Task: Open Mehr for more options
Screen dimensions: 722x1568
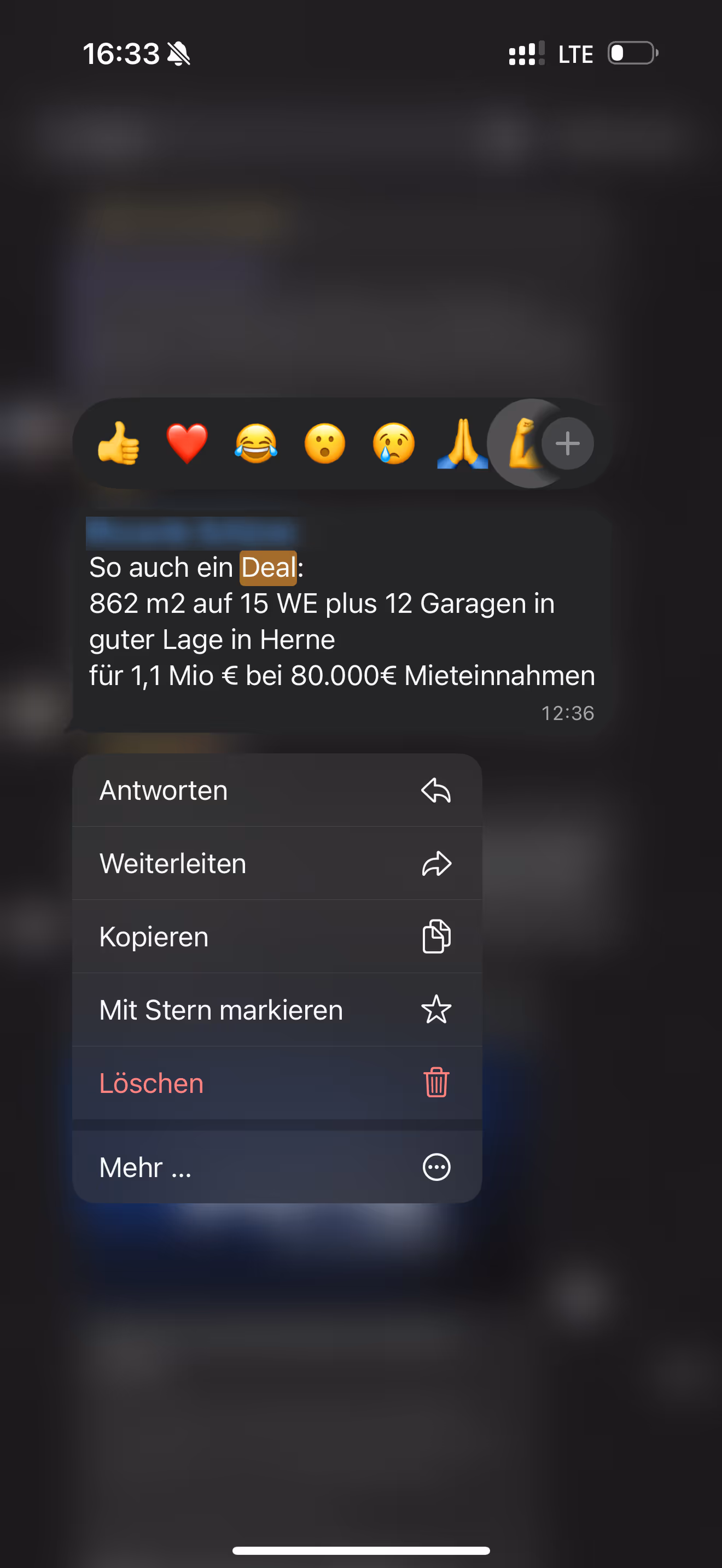Action: point(277,1167)
